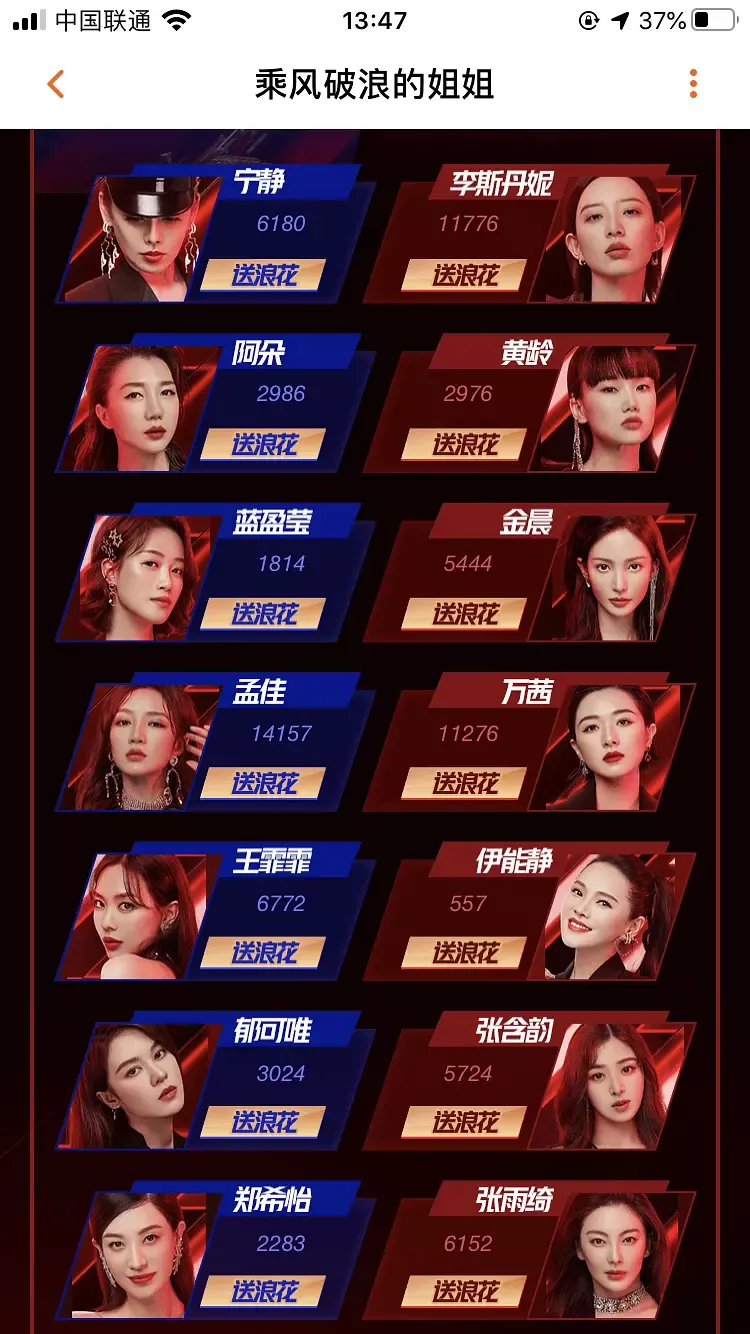The width and height of the screenshot is (750, 1334).
Task: Send 浪花 to 宁静
Action: point(264,274)
